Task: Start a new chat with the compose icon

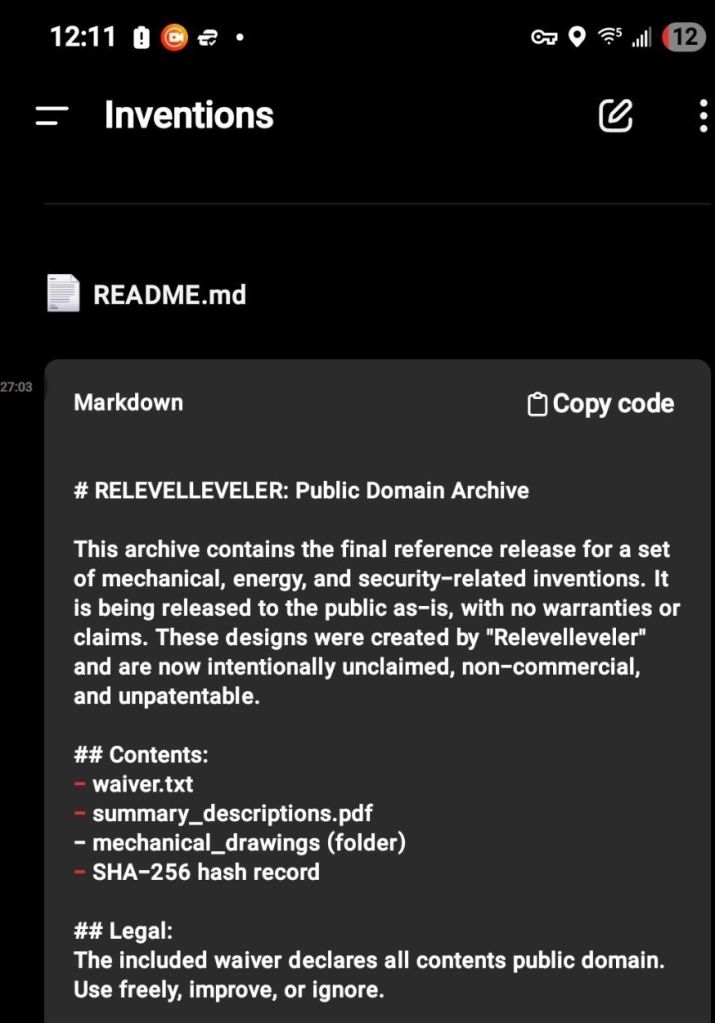Action: (615, 116)
